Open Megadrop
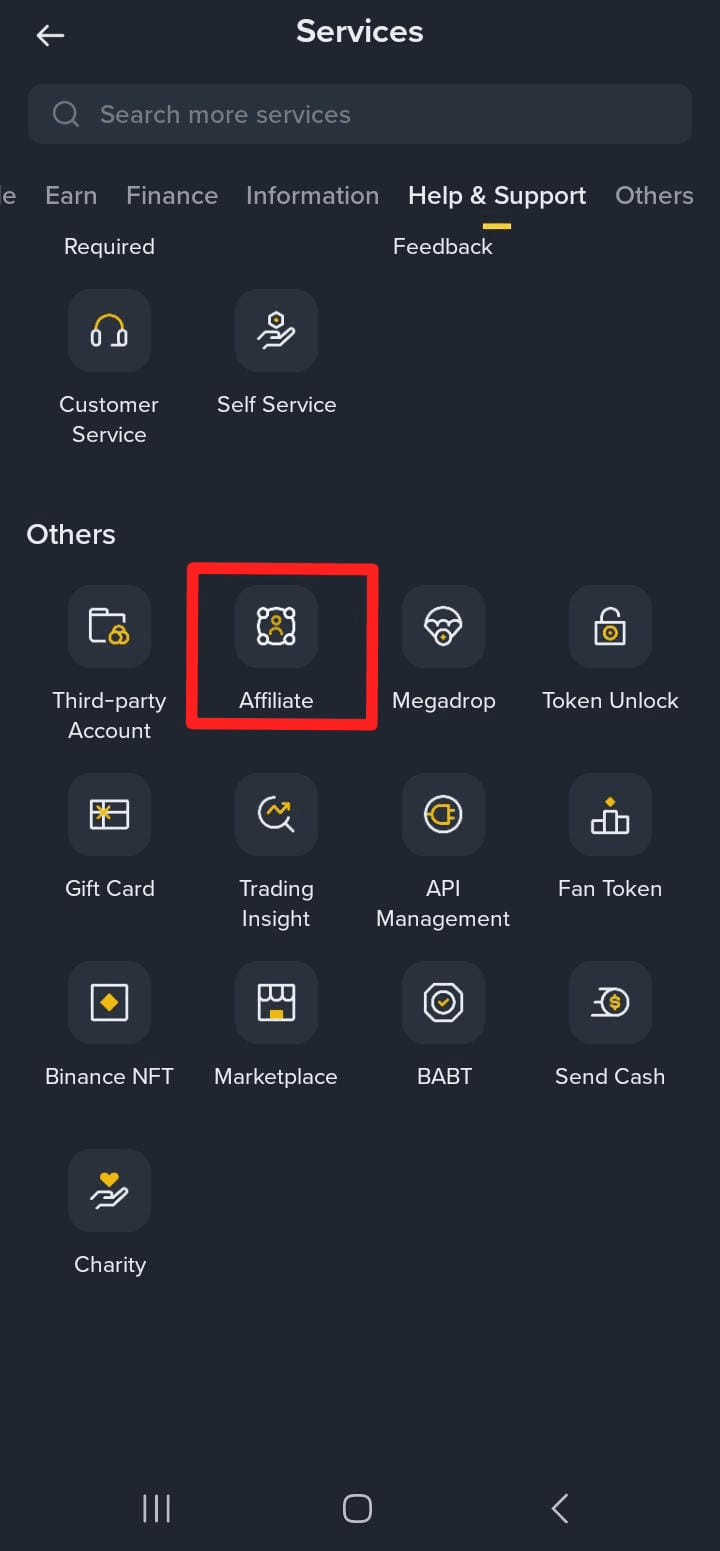 443,627
